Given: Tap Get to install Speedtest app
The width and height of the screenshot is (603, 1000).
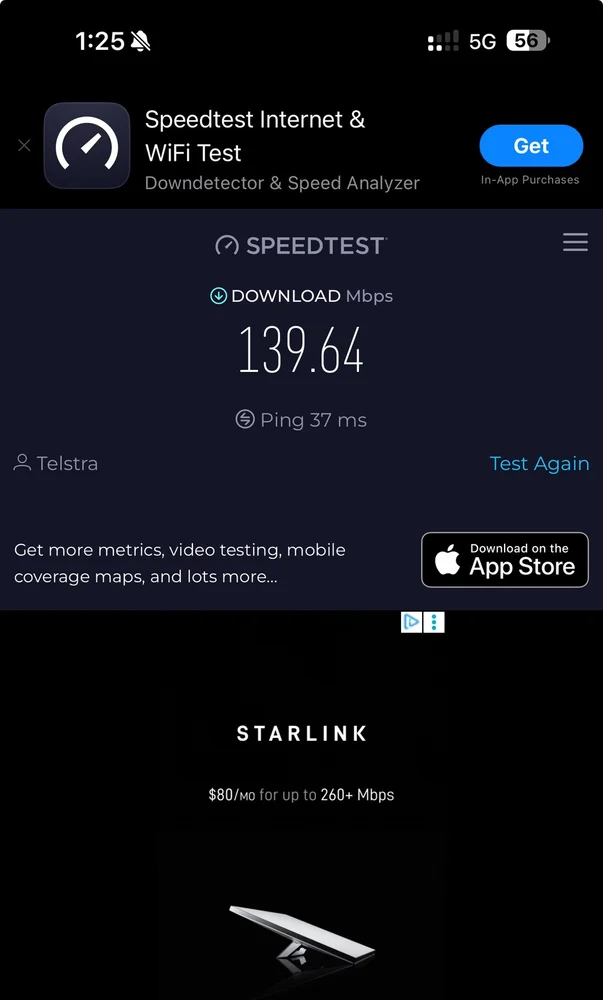Looking at the screenshot, I should click(x=531, y=146).
